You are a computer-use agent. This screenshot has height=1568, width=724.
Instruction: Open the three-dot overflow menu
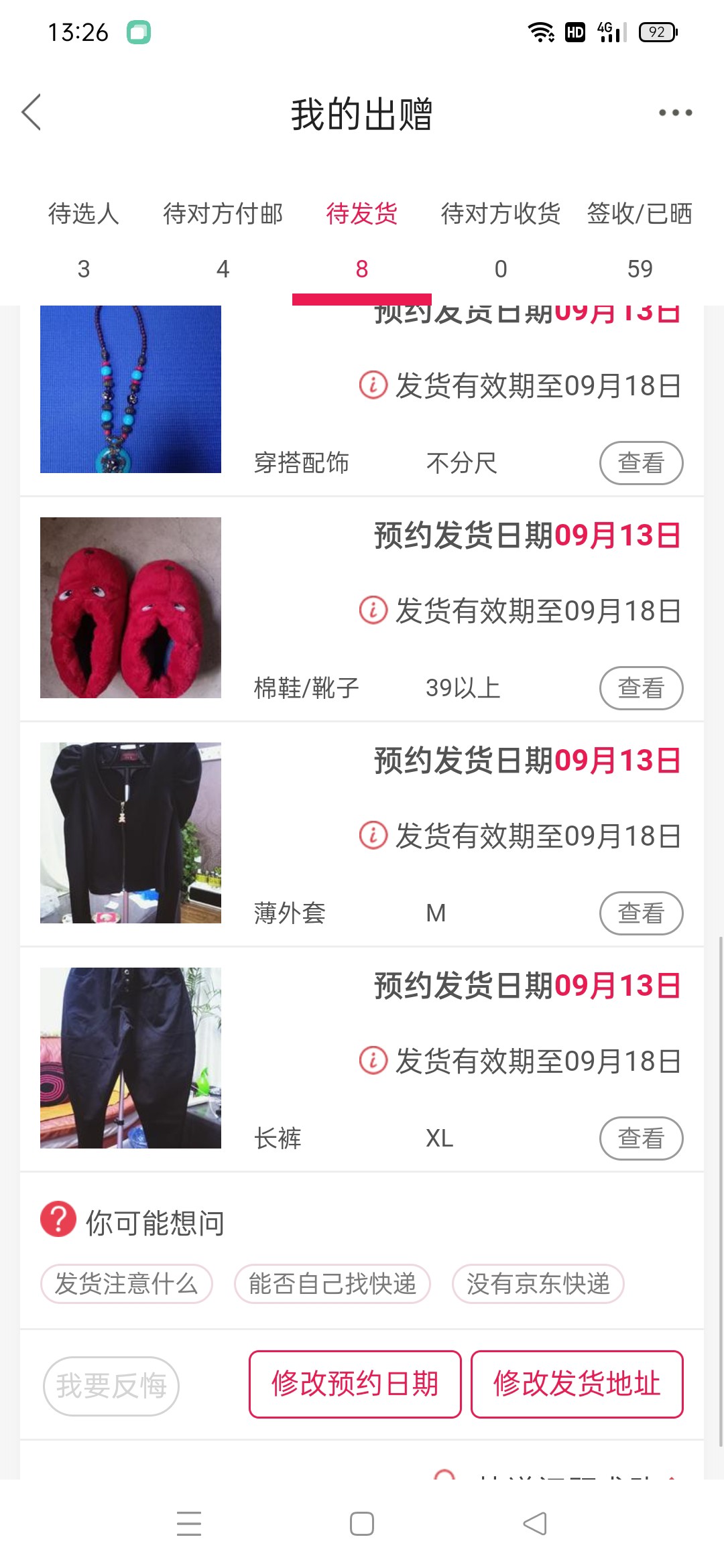tap(674, 113)
